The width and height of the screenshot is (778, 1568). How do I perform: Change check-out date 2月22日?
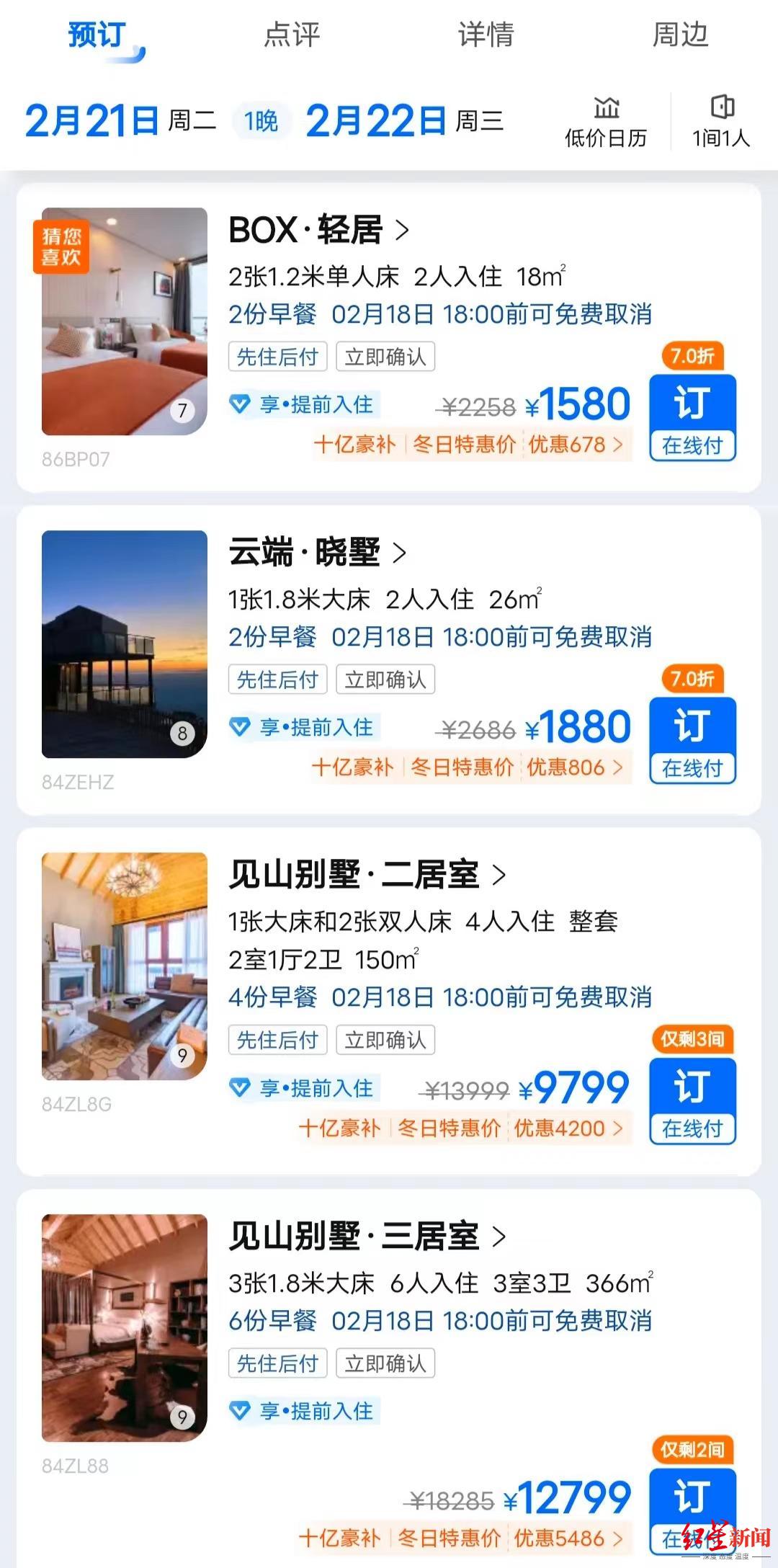pos(376,120)
